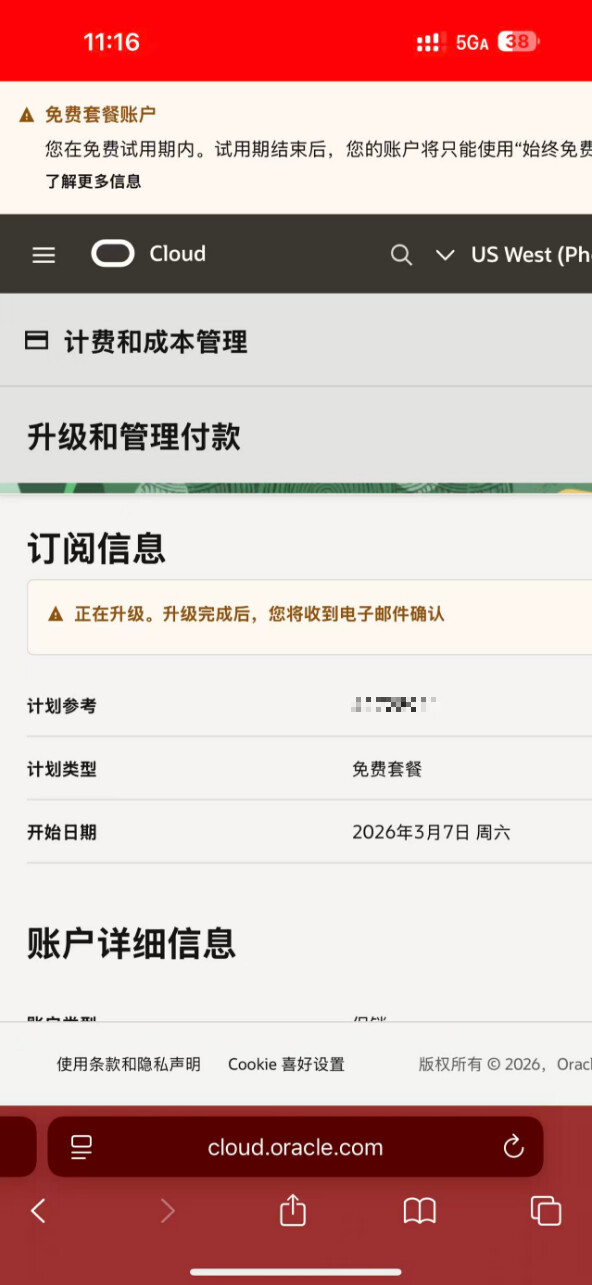Image resolution: width=592 pixels, height=1285 pixels.
Task: Tap the cloud.oracle.com address bar
Action: coord(295,1147)
